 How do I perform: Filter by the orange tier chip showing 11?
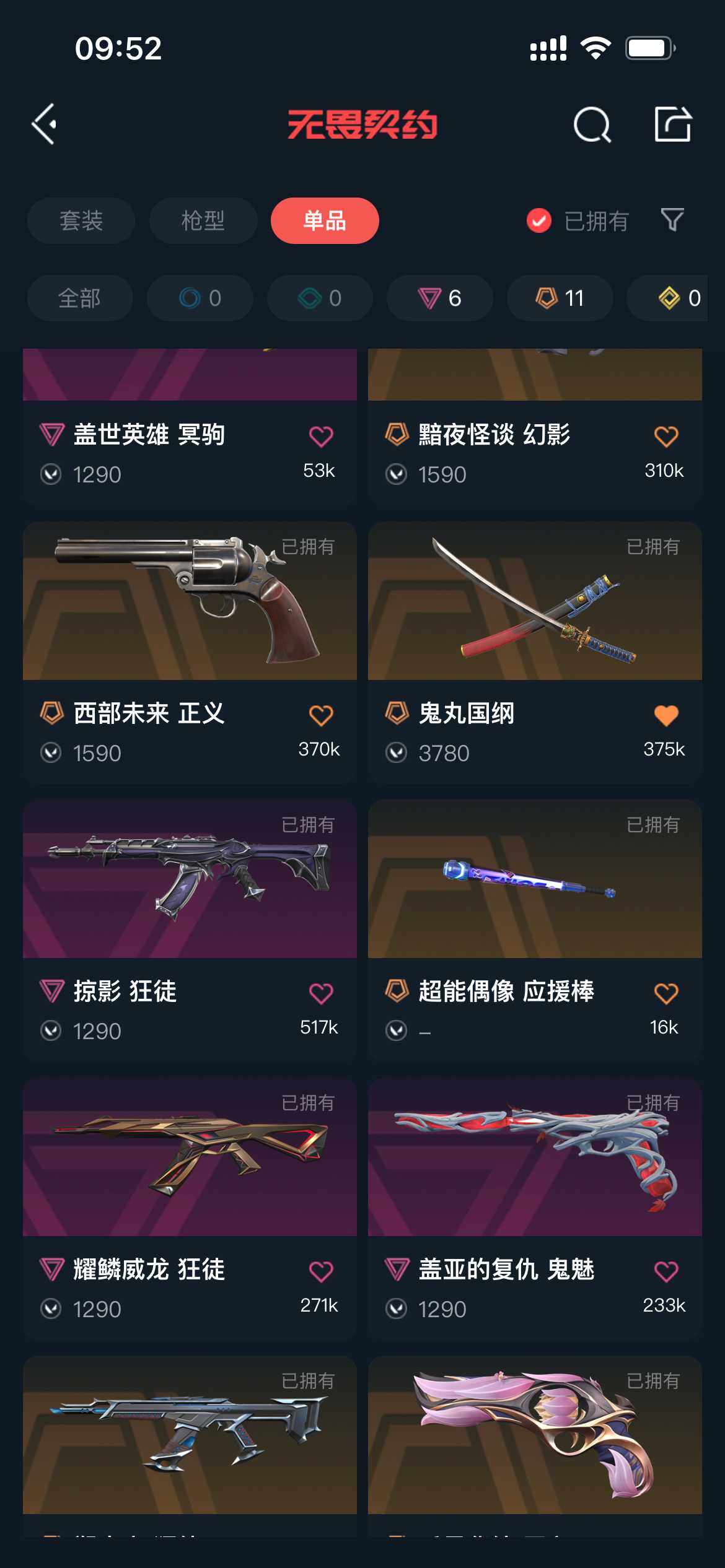click(560, 298)
